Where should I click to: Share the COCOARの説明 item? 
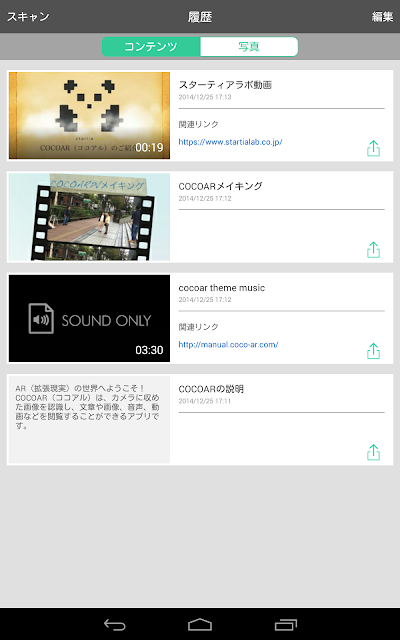pos(373,452)
